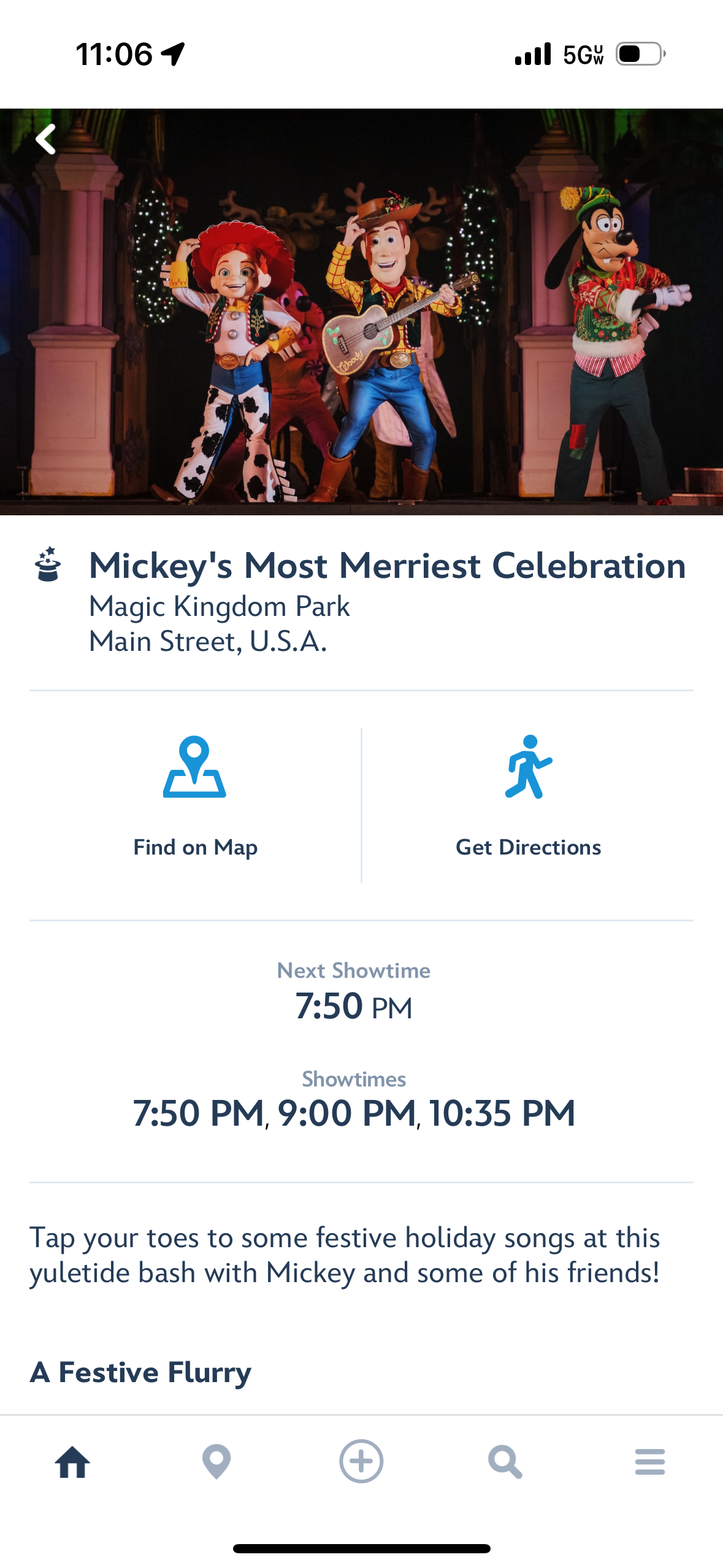Open the hamburger menu tab

[x=650, y=1462]
